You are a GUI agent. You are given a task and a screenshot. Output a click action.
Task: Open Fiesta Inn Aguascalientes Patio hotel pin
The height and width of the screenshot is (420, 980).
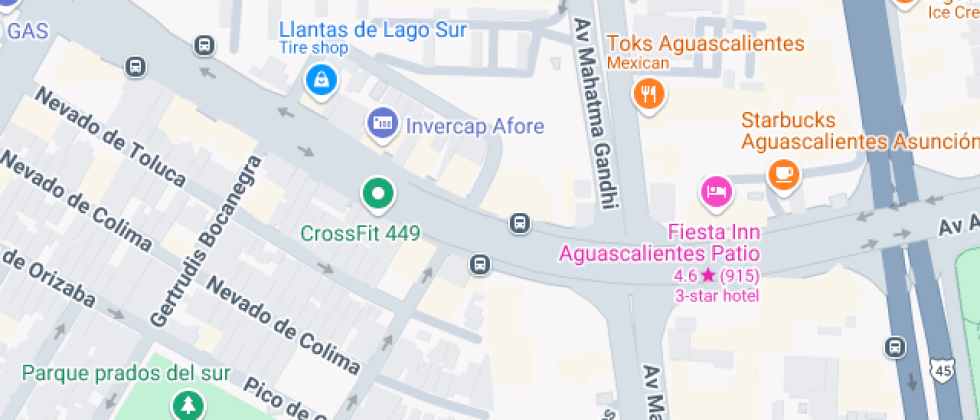[716, 192]
